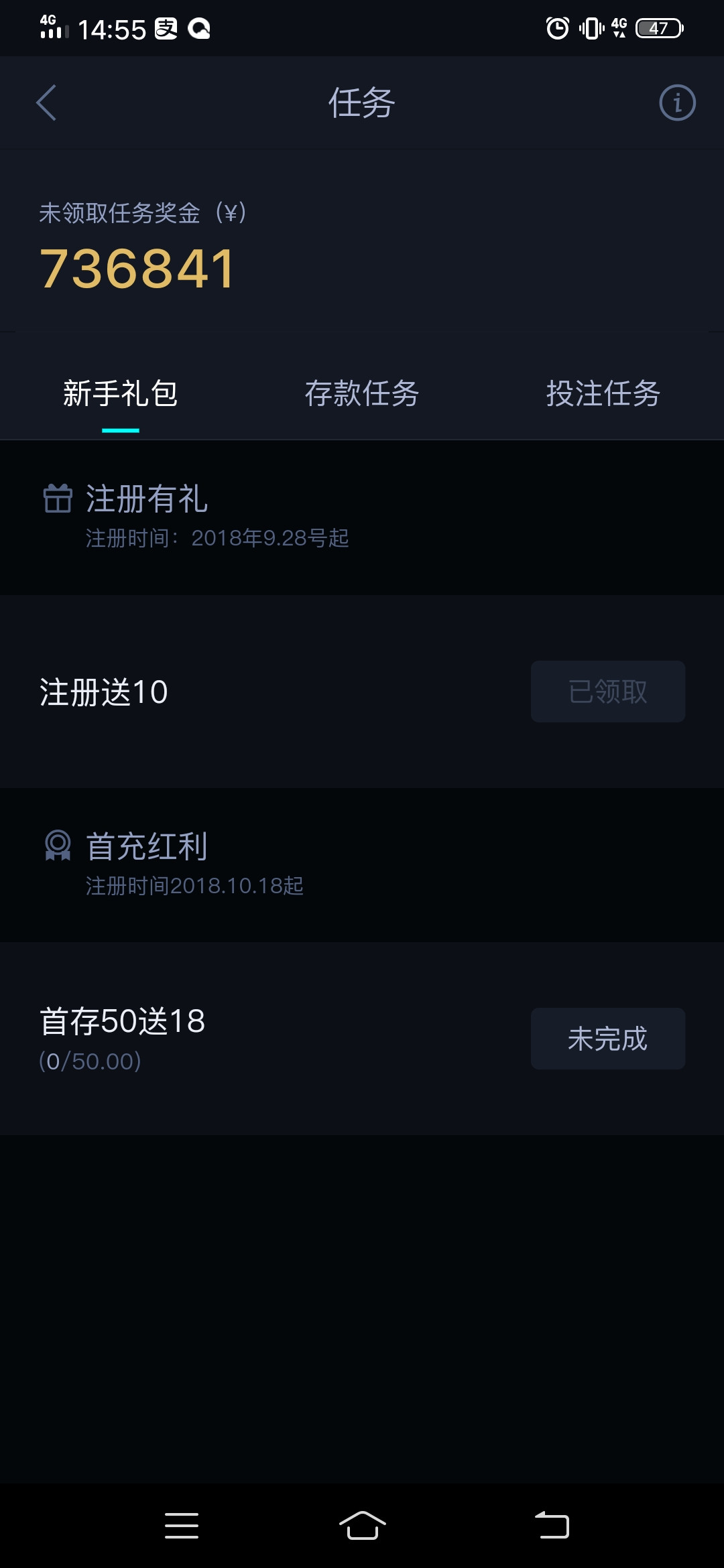Go back from the 任务 page

click(46, 103)
